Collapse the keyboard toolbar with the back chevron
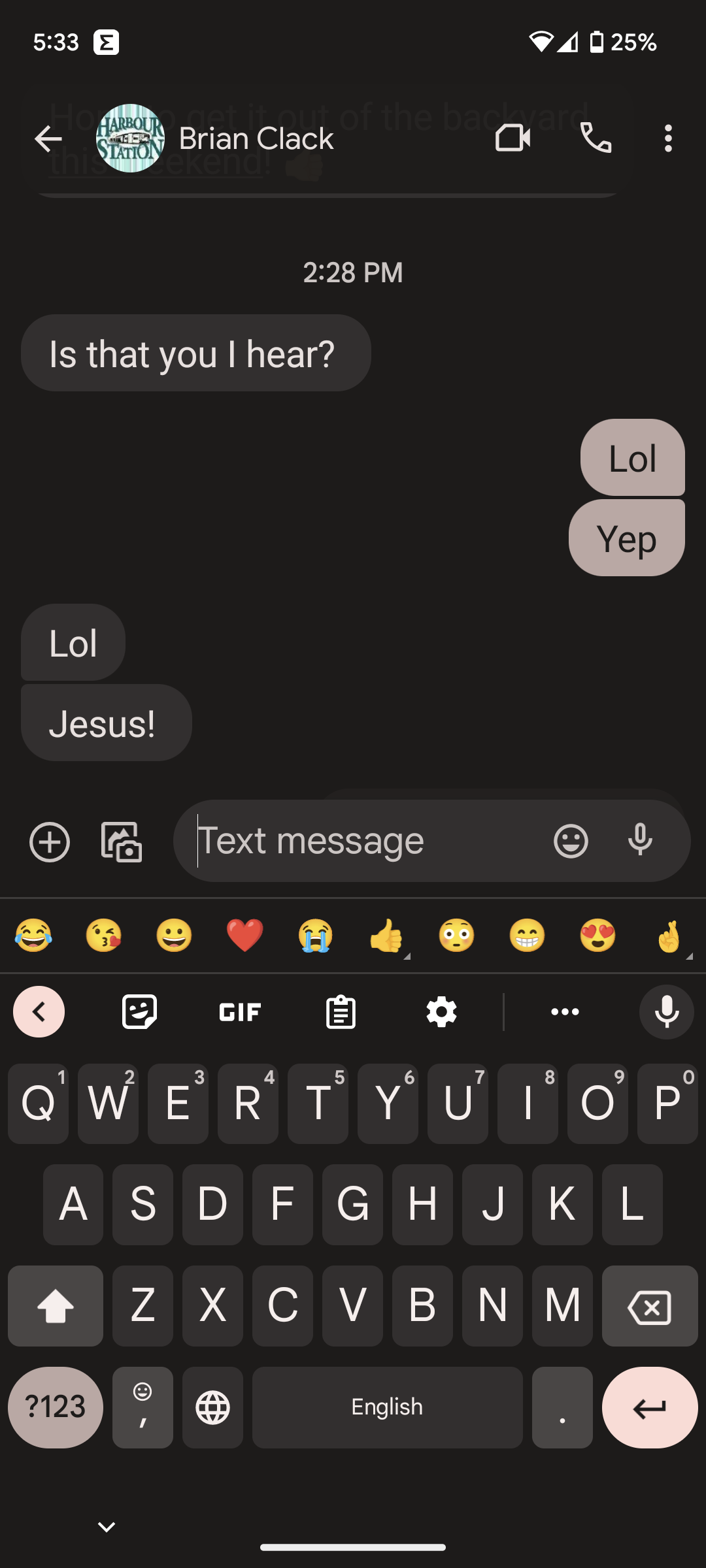706x1568 pixels. point(39,1012)
